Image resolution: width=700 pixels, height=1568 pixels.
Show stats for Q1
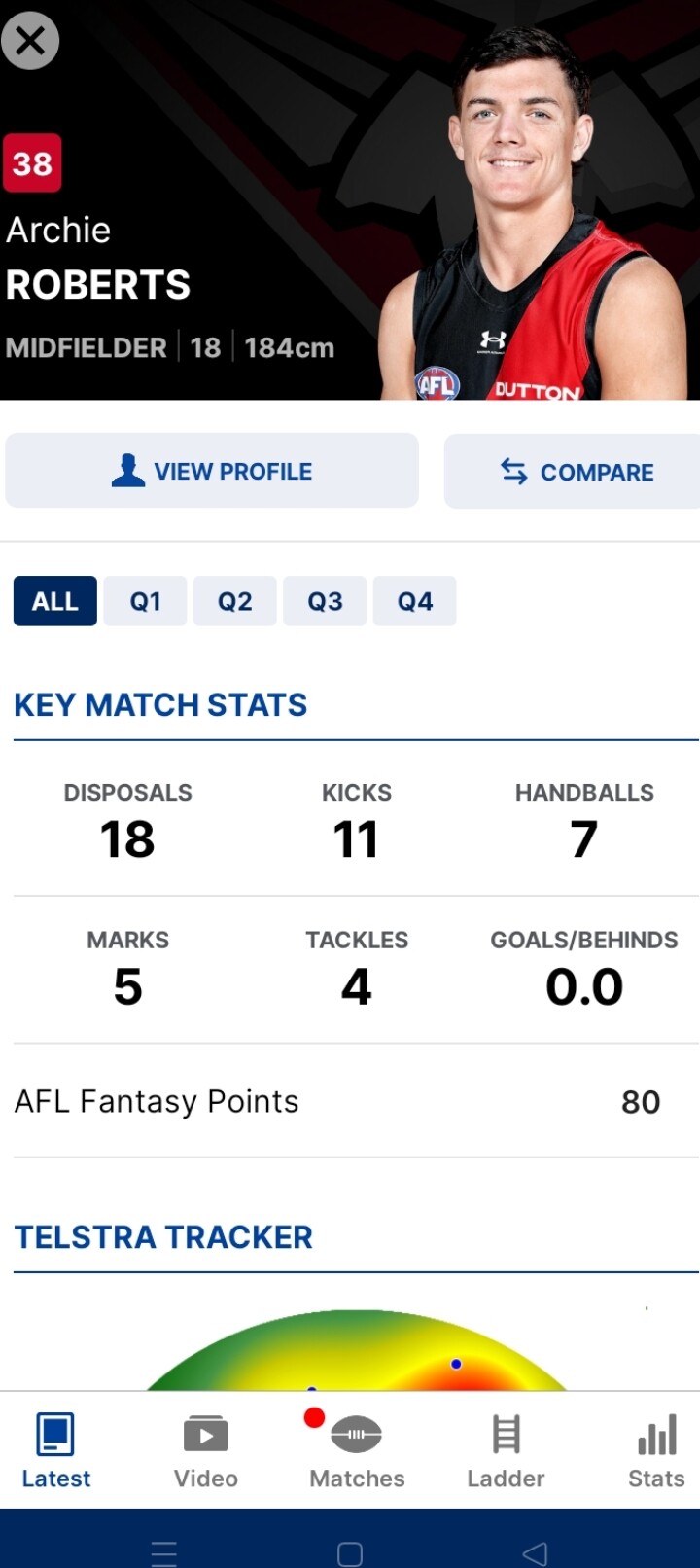(145, 601)
